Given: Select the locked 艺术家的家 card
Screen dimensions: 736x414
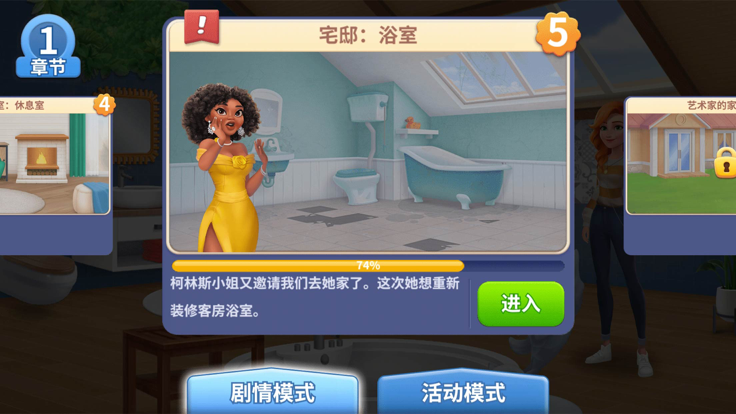Looking at the screenshot, I should (x=681, y=160).
